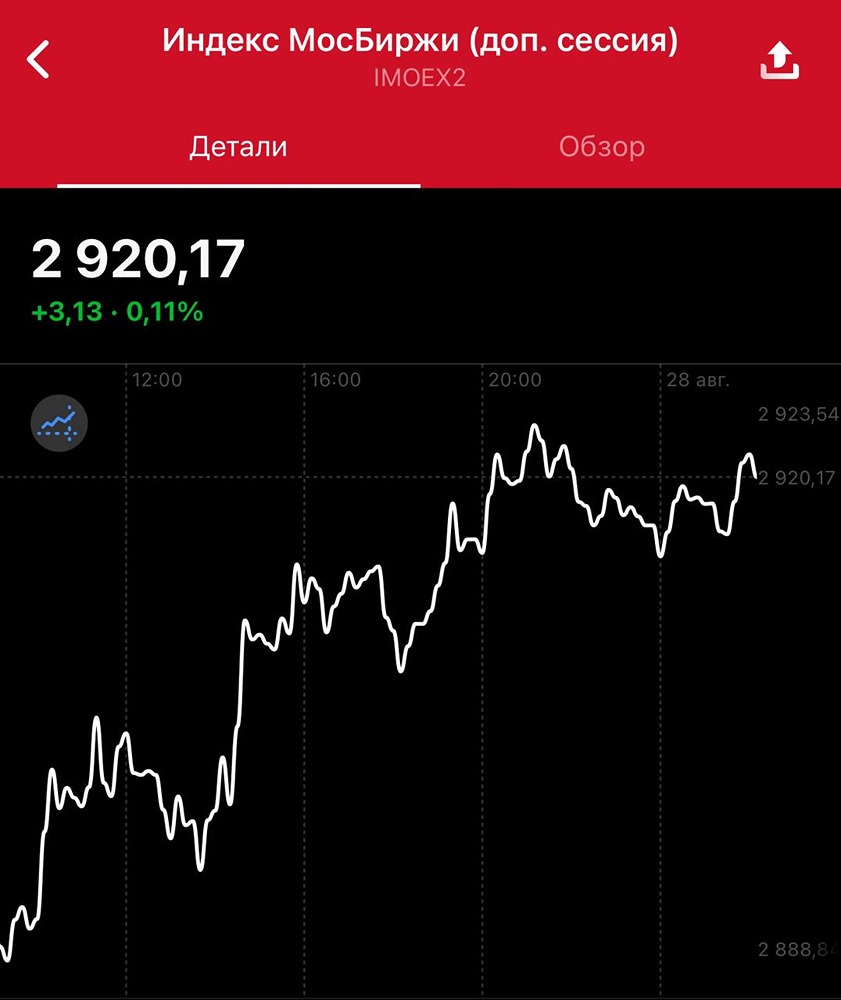Tap the 28 авг. date label
Screen dimensions: 841x1000
(x=696, y=380)
